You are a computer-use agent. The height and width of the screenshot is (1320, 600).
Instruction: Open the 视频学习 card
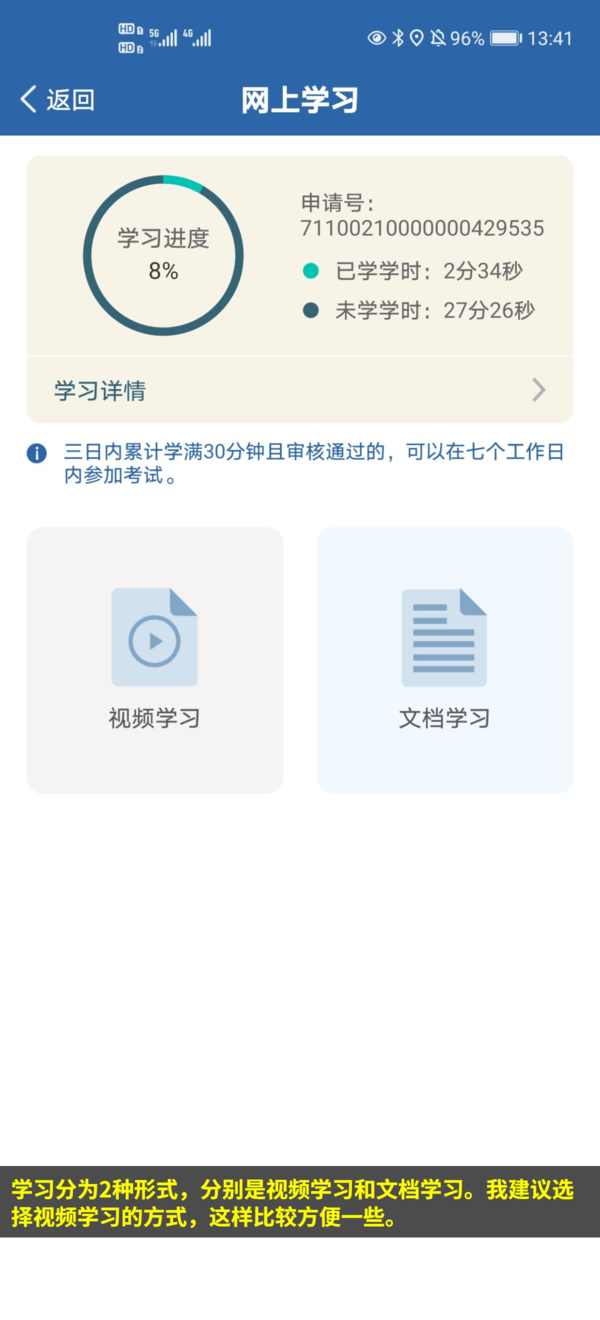[x=155, y=660]
